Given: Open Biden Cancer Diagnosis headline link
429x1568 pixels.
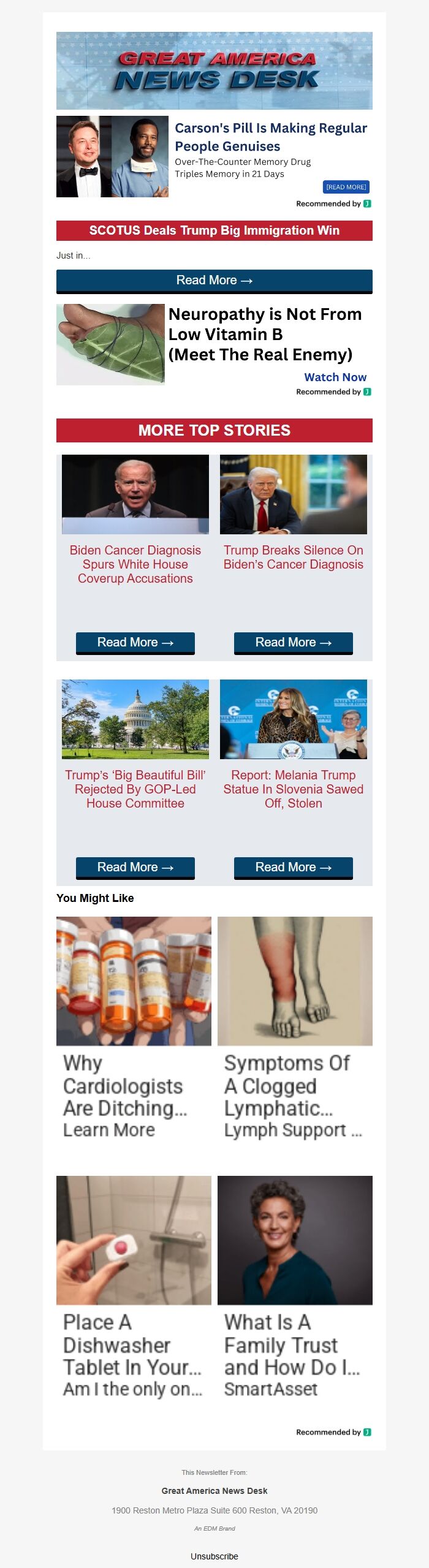Looking at the screenshot, I should pos(135,564).
